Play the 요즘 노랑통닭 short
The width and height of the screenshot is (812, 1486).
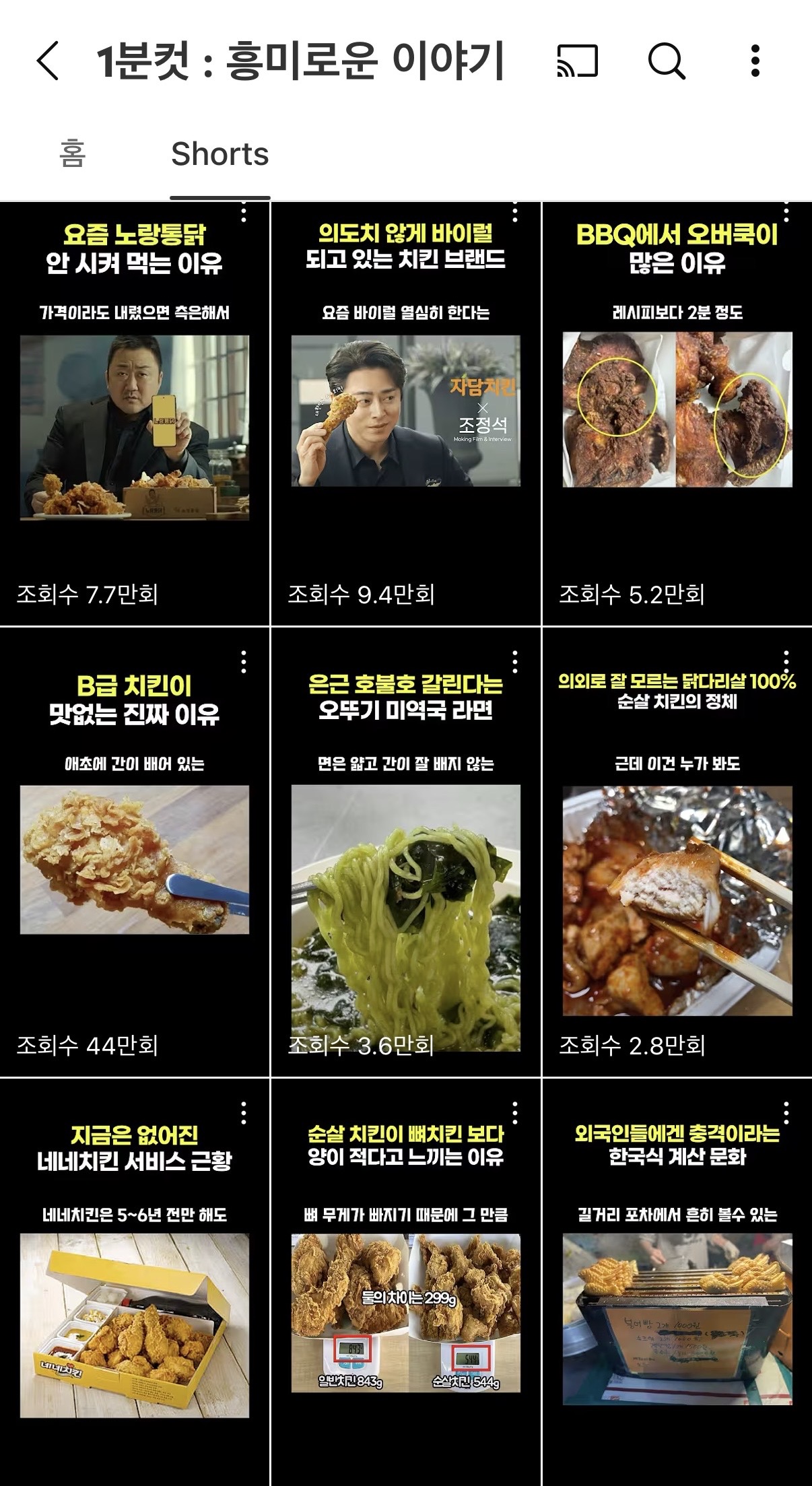point(135,413)
